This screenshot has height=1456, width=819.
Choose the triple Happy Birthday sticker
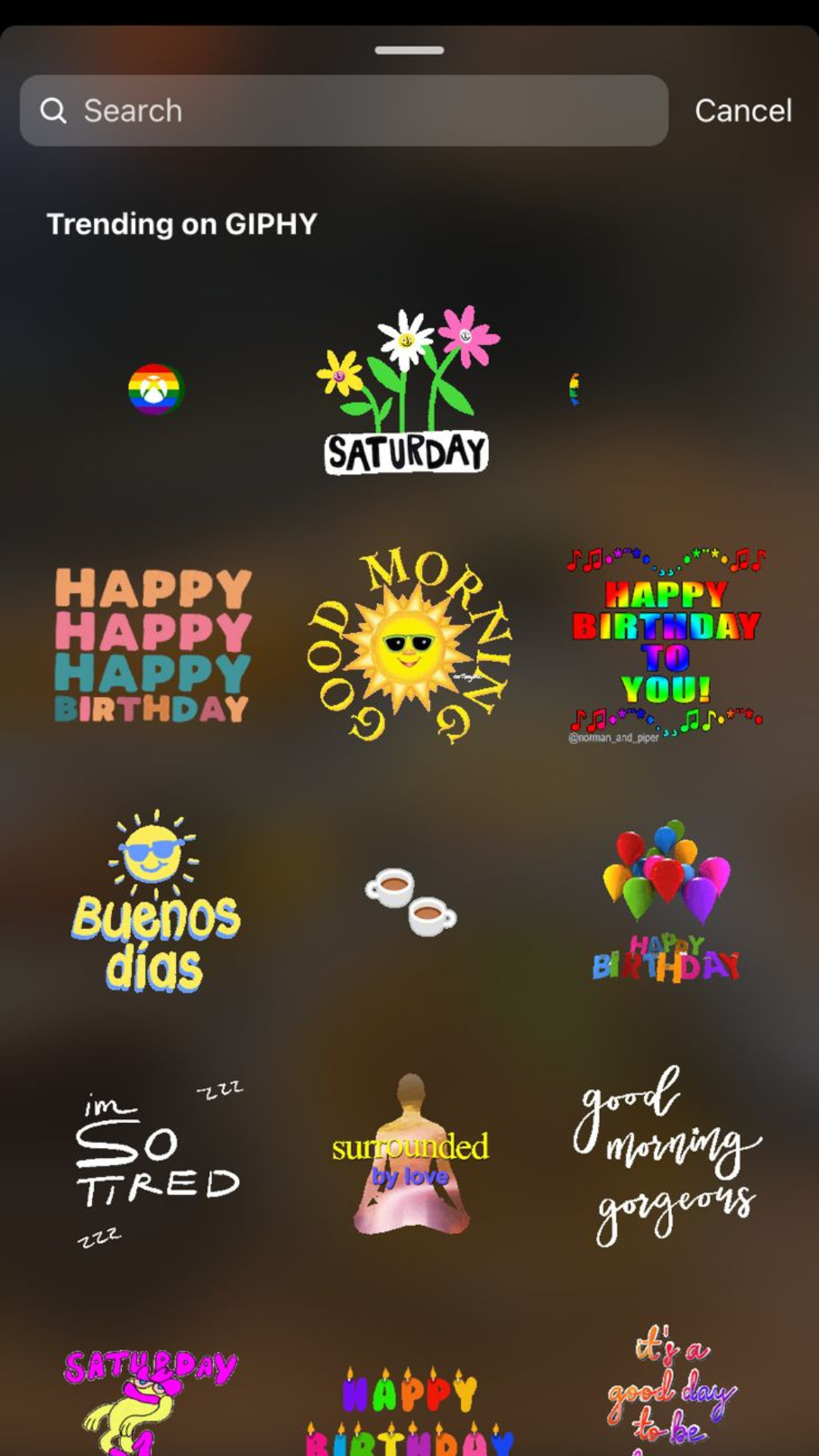[x=153, y=645]
